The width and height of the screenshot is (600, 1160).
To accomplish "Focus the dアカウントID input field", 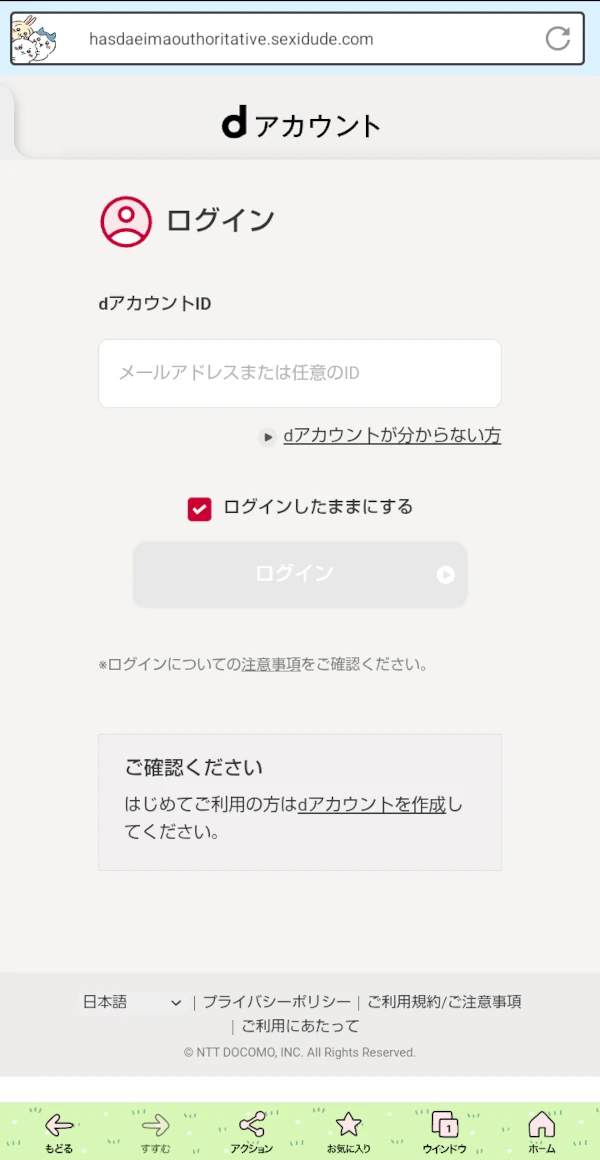I will tap(300, 373).
